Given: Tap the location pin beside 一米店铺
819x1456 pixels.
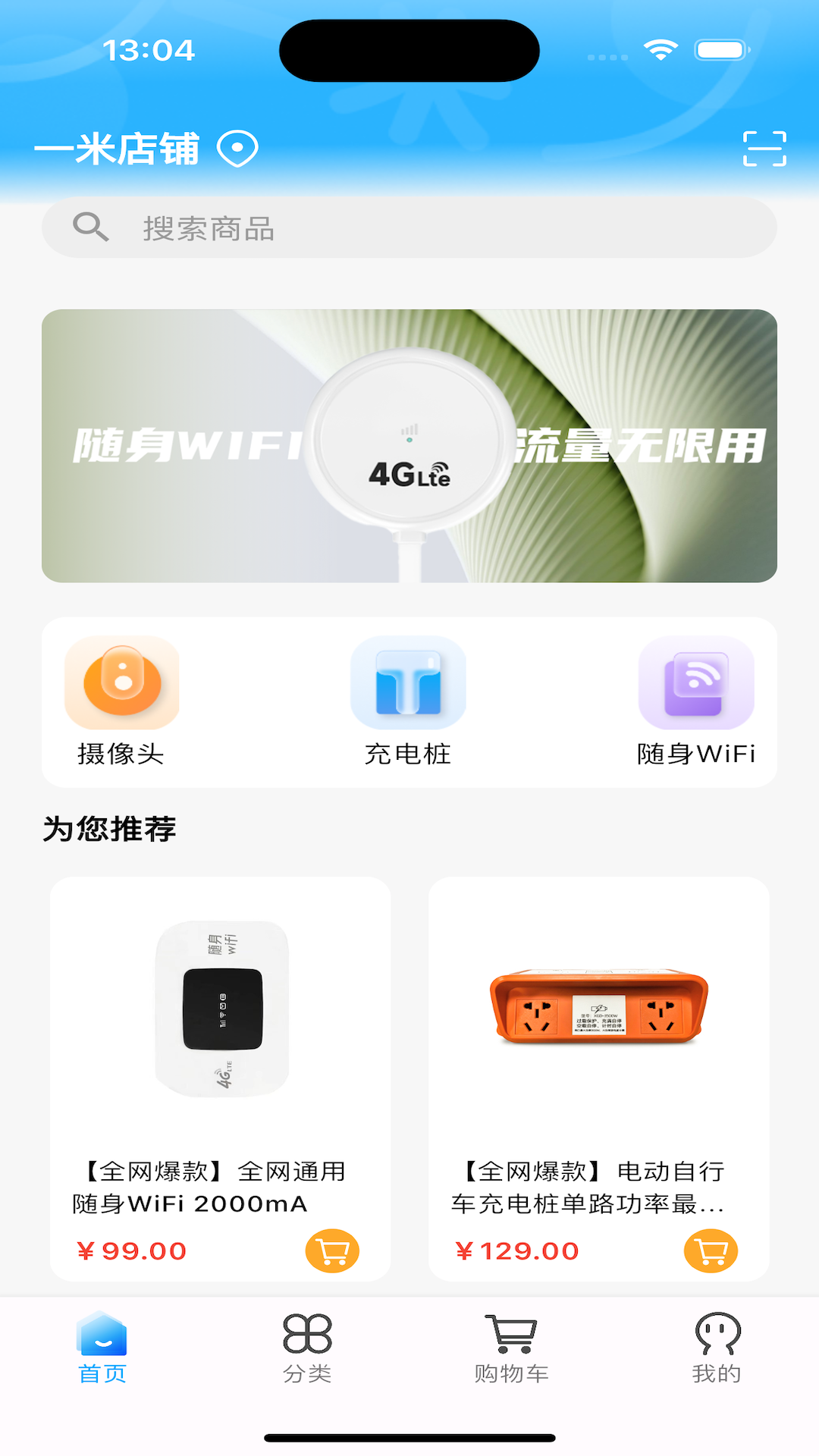Looking at the screenshot, I should [x=238, y=149].
